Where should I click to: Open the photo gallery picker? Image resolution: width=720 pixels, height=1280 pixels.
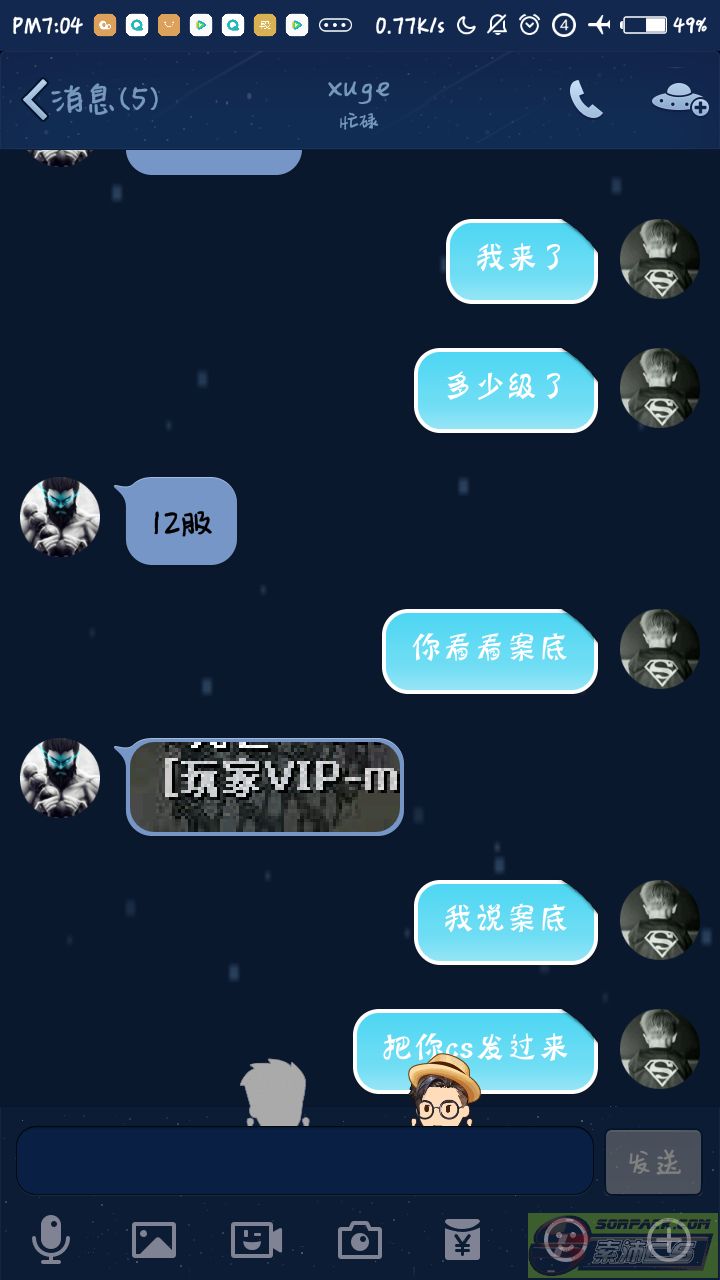[154, 1240]
